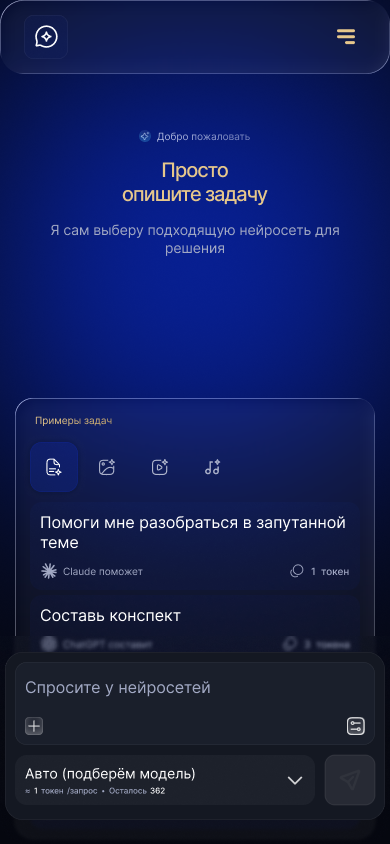Select the text tasks tab
Image resolution: width=390 pixels, height=844 pixels.
[54, 467]
